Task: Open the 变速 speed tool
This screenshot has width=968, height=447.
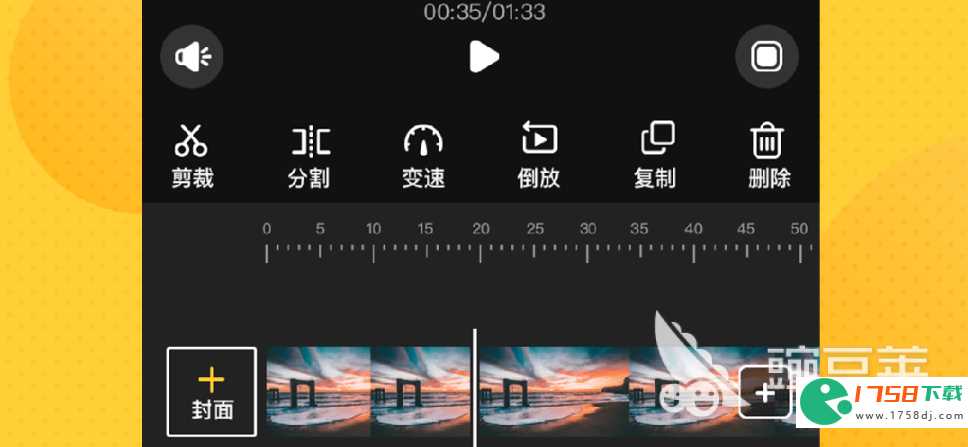Action: [423, 156]
